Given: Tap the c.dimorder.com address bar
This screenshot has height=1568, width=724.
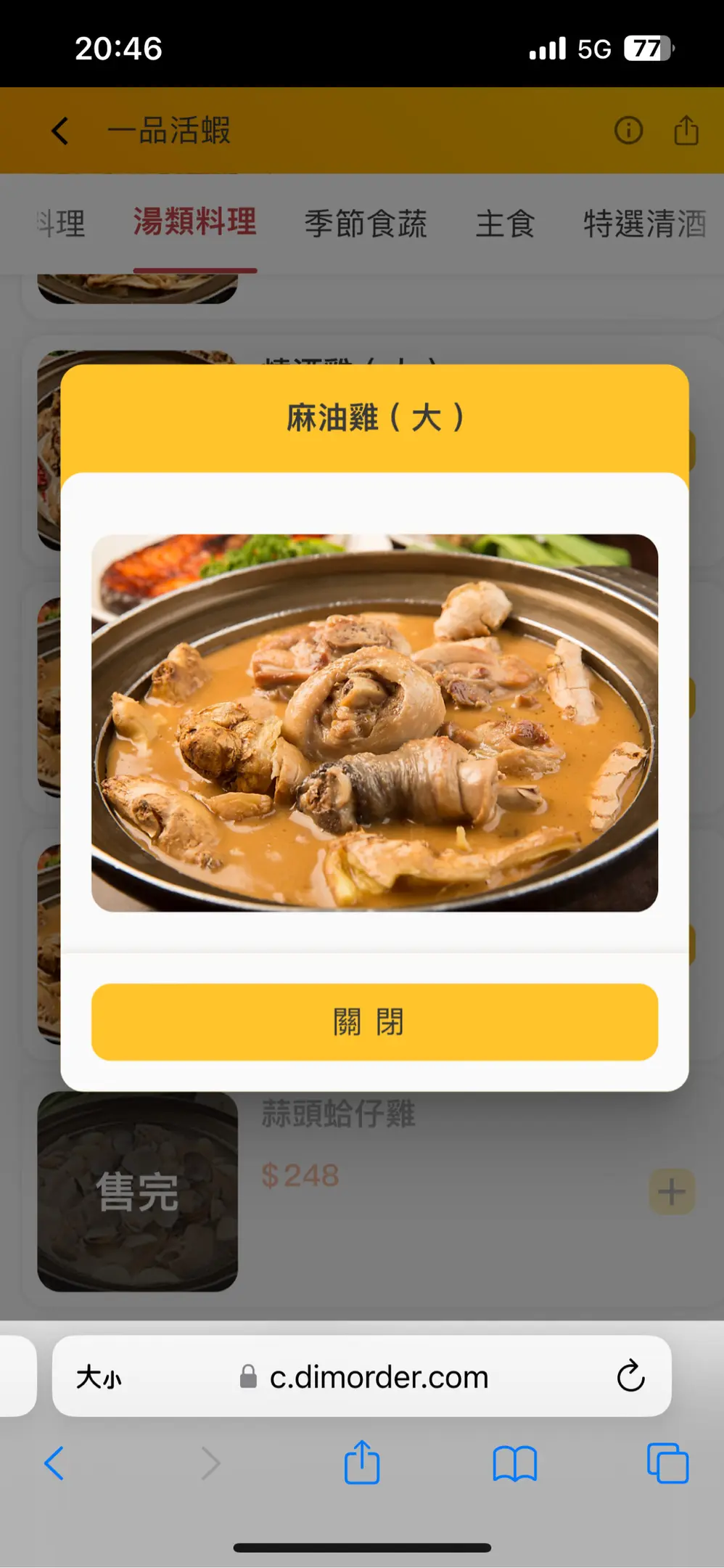Looking at the screenshot, I should (x=377, y=1377).
